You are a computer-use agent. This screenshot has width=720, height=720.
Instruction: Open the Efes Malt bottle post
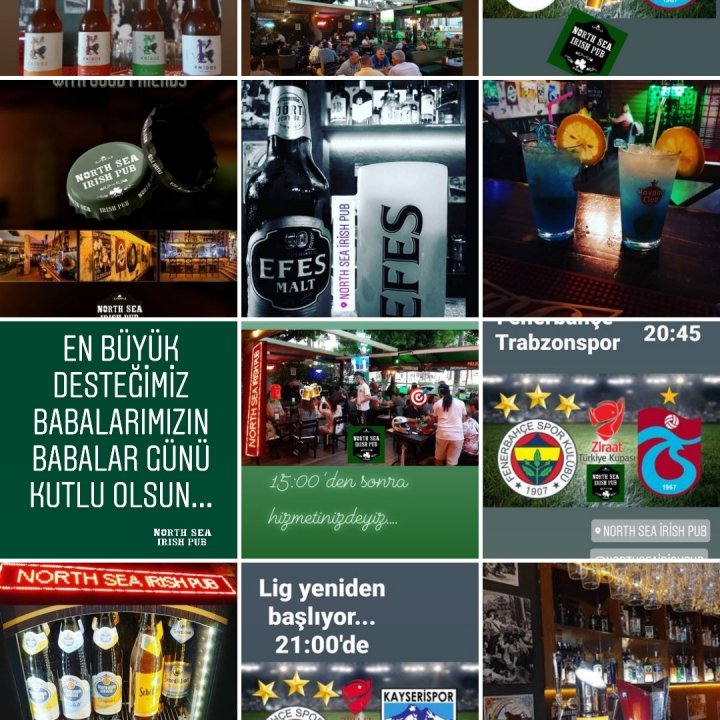pyautogui.click(x=359, y=198)
